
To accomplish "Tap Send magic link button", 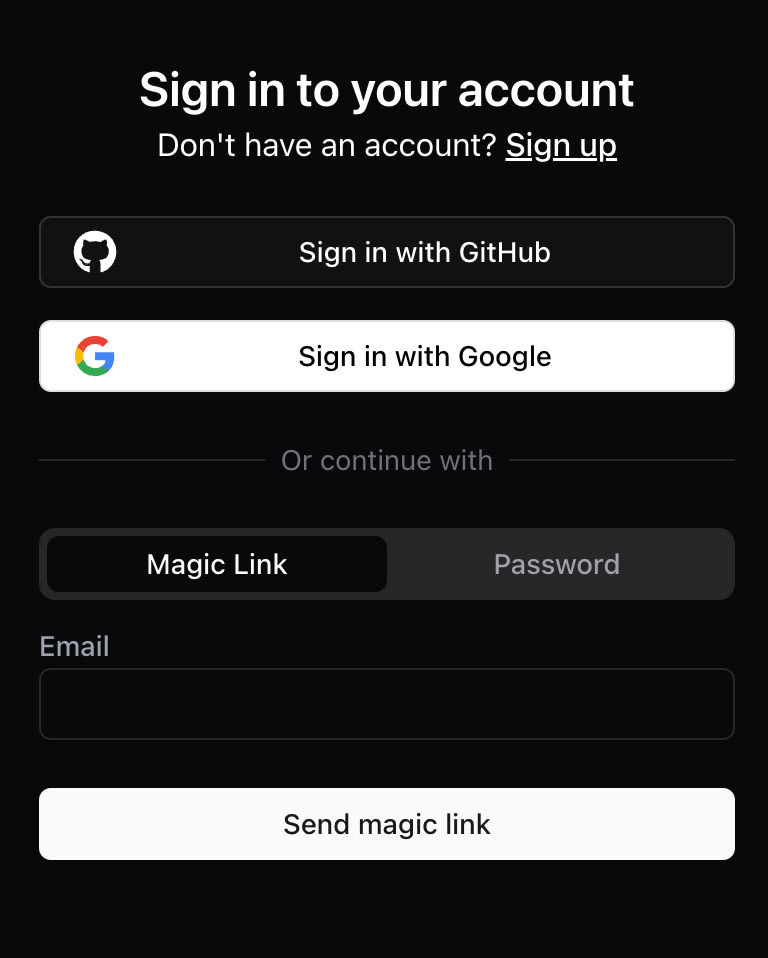I will coord(386,824).
